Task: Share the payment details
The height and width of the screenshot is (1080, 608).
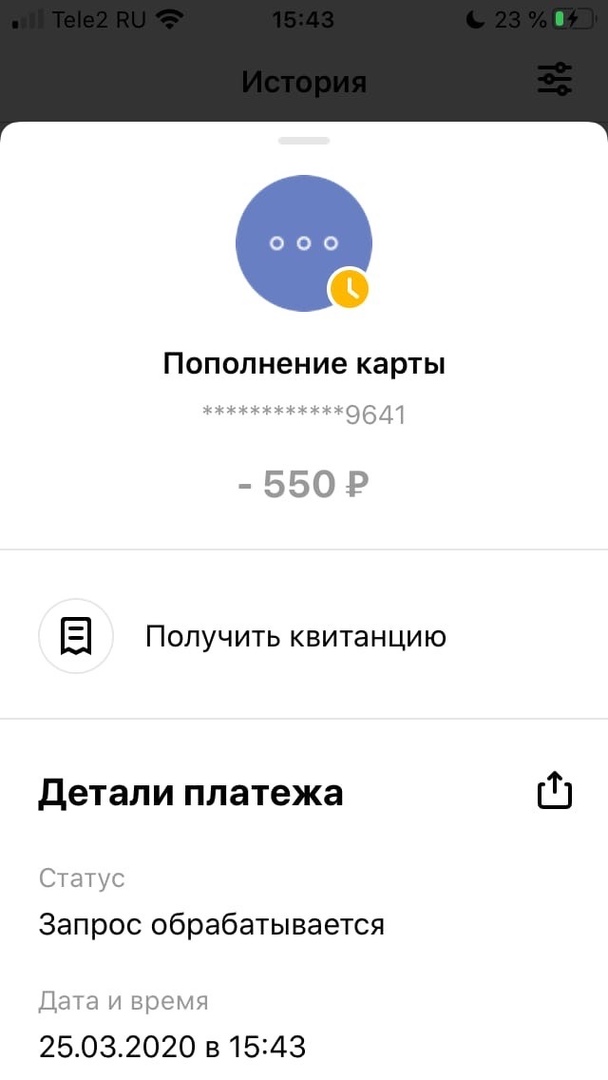Action: [x=554, y=791]
